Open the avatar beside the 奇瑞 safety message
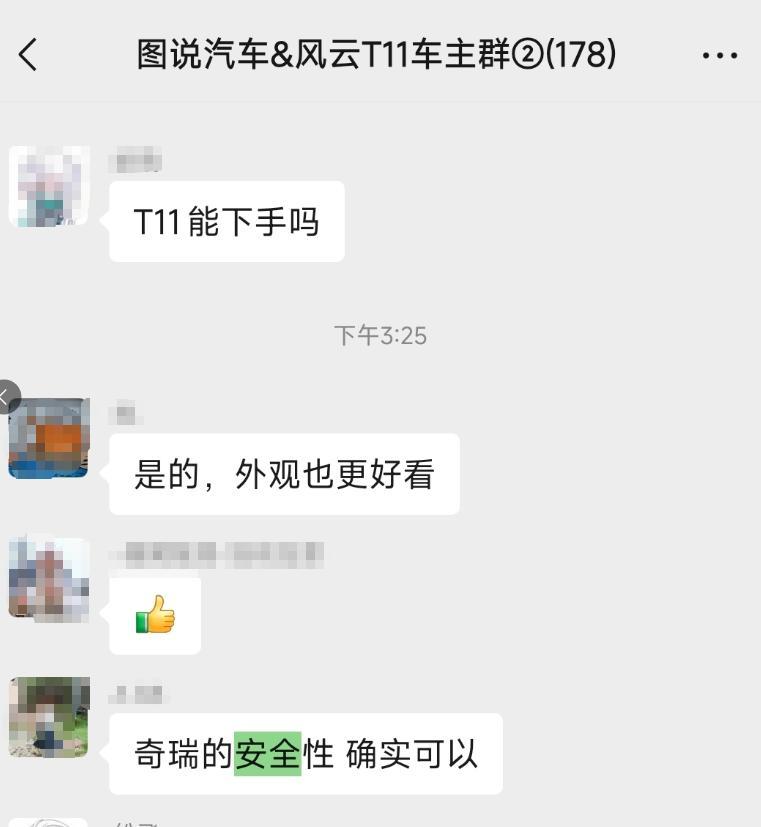 click(x=48, y=718)
